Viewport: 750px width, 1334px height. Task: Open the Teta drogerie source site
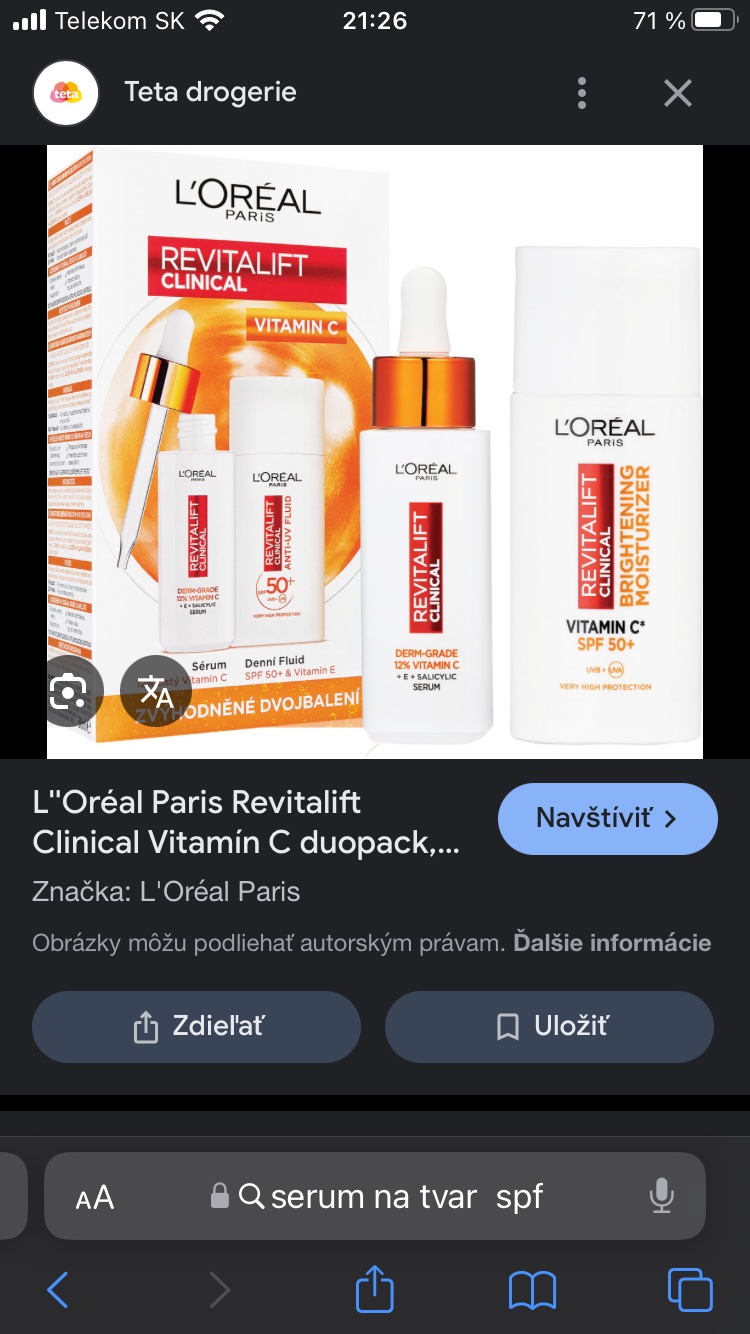point(210,93)
